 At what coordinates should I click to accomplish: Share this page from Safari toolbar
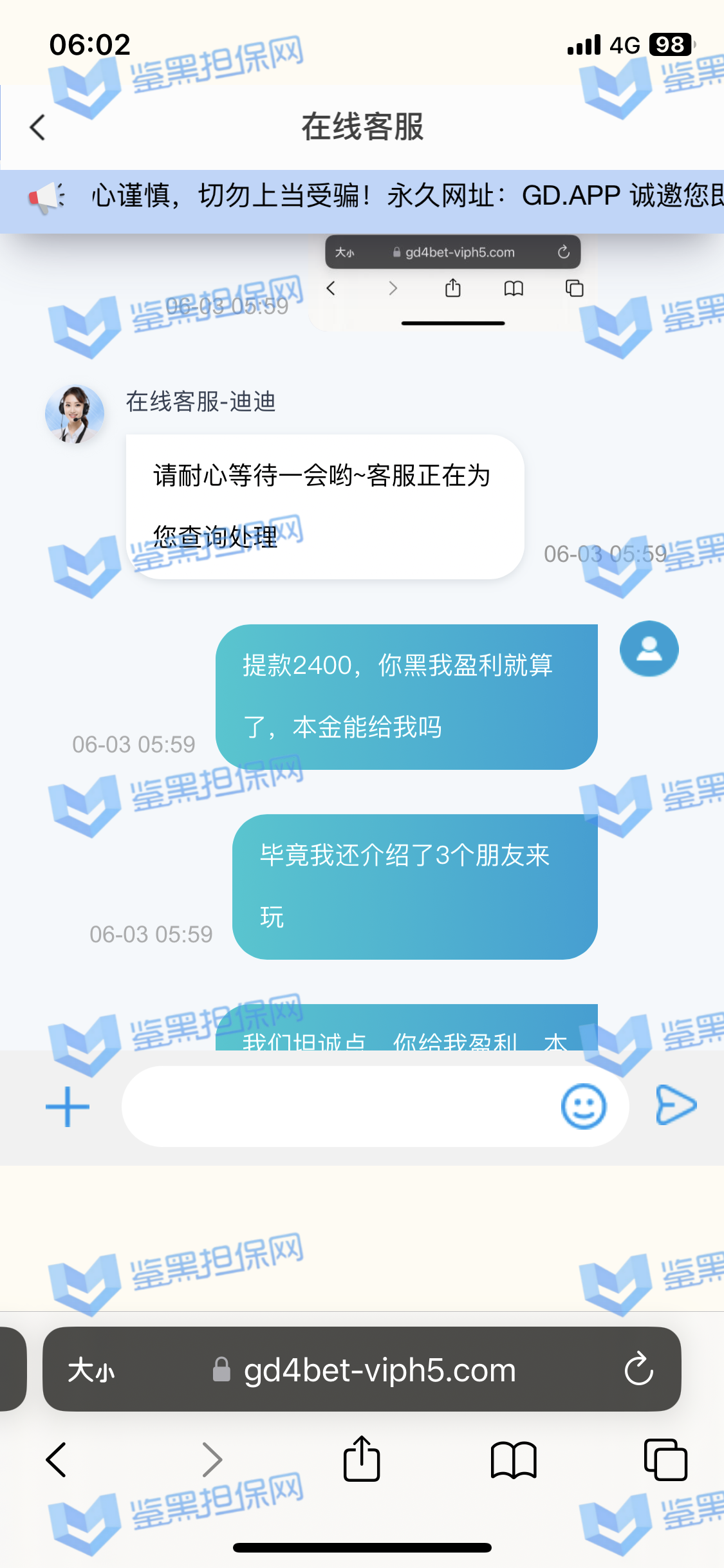tap(362, 1459)
